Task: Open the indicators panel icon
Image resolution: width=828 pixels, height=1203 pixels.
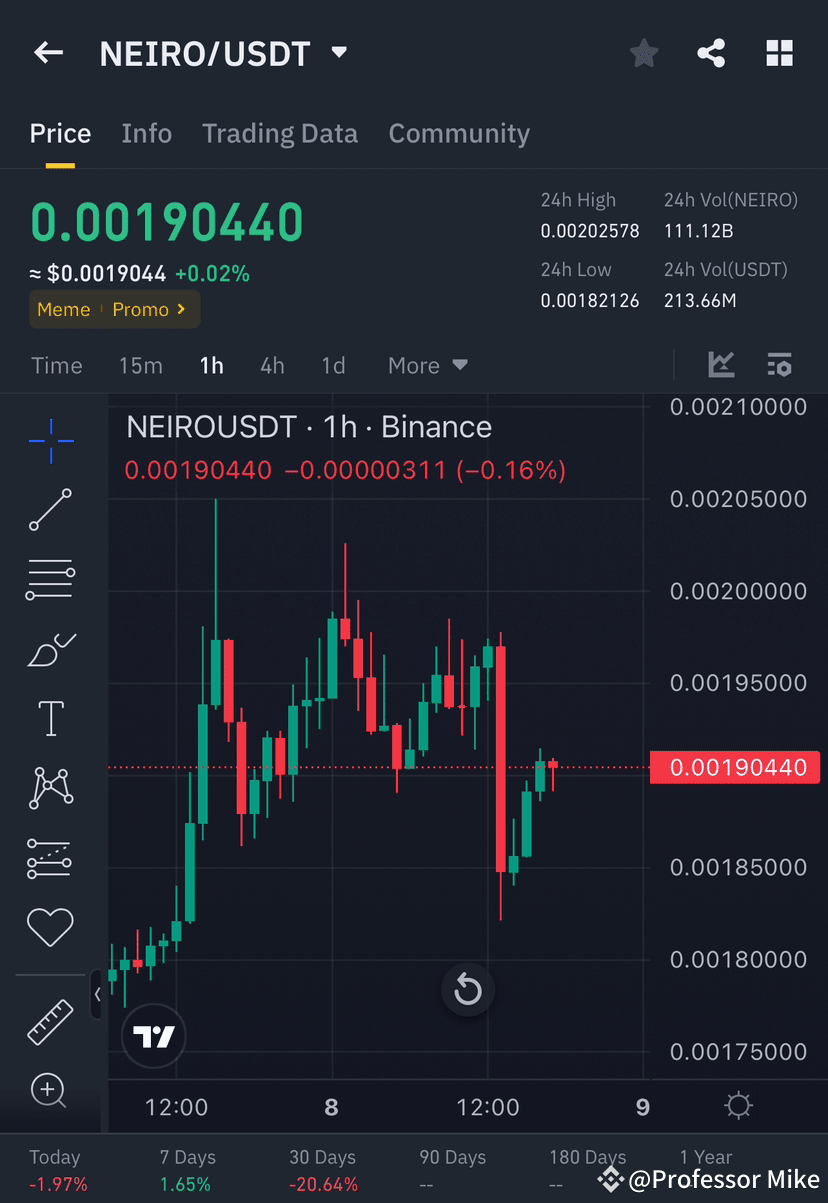Action: [780, 365]
